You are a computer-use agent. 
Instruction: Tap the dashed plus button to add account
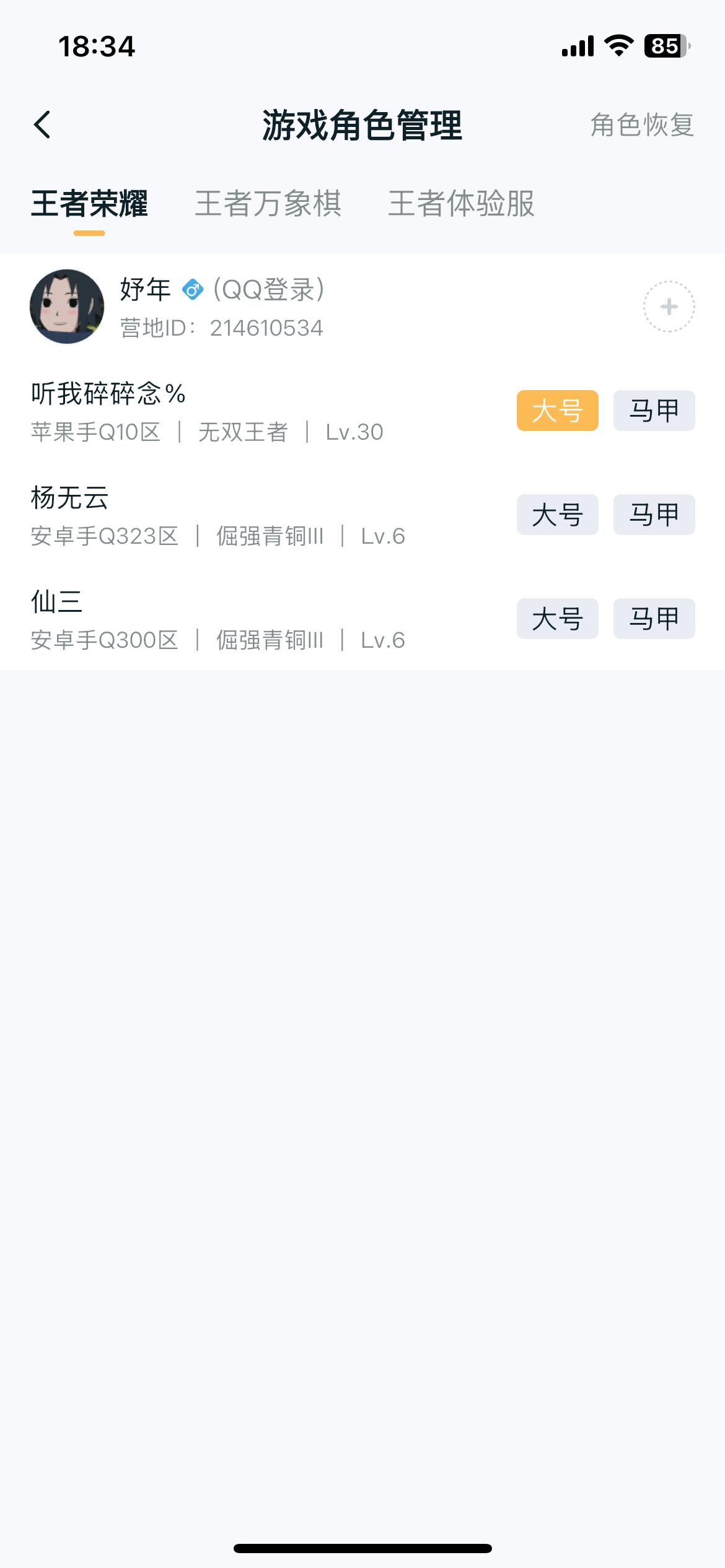(668, 307)
